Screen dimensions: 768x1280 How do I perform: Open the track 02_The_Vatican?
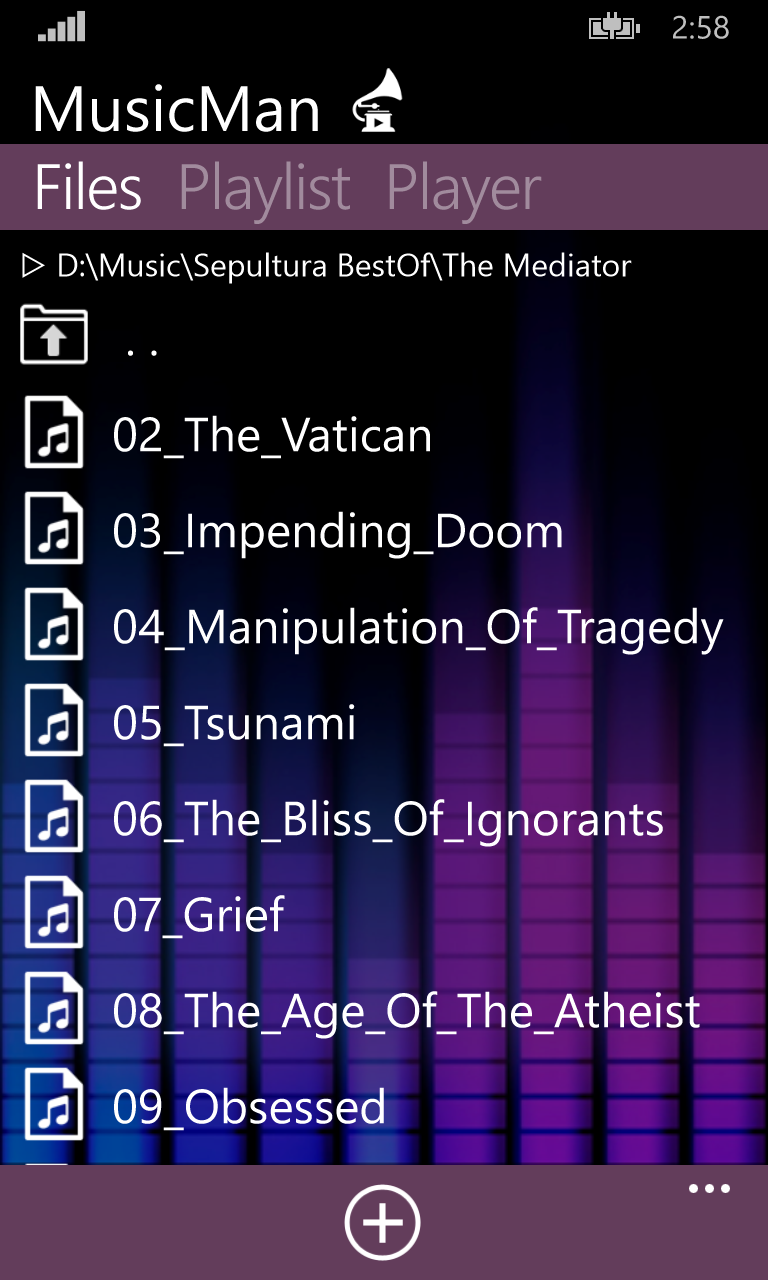(271, 436)
